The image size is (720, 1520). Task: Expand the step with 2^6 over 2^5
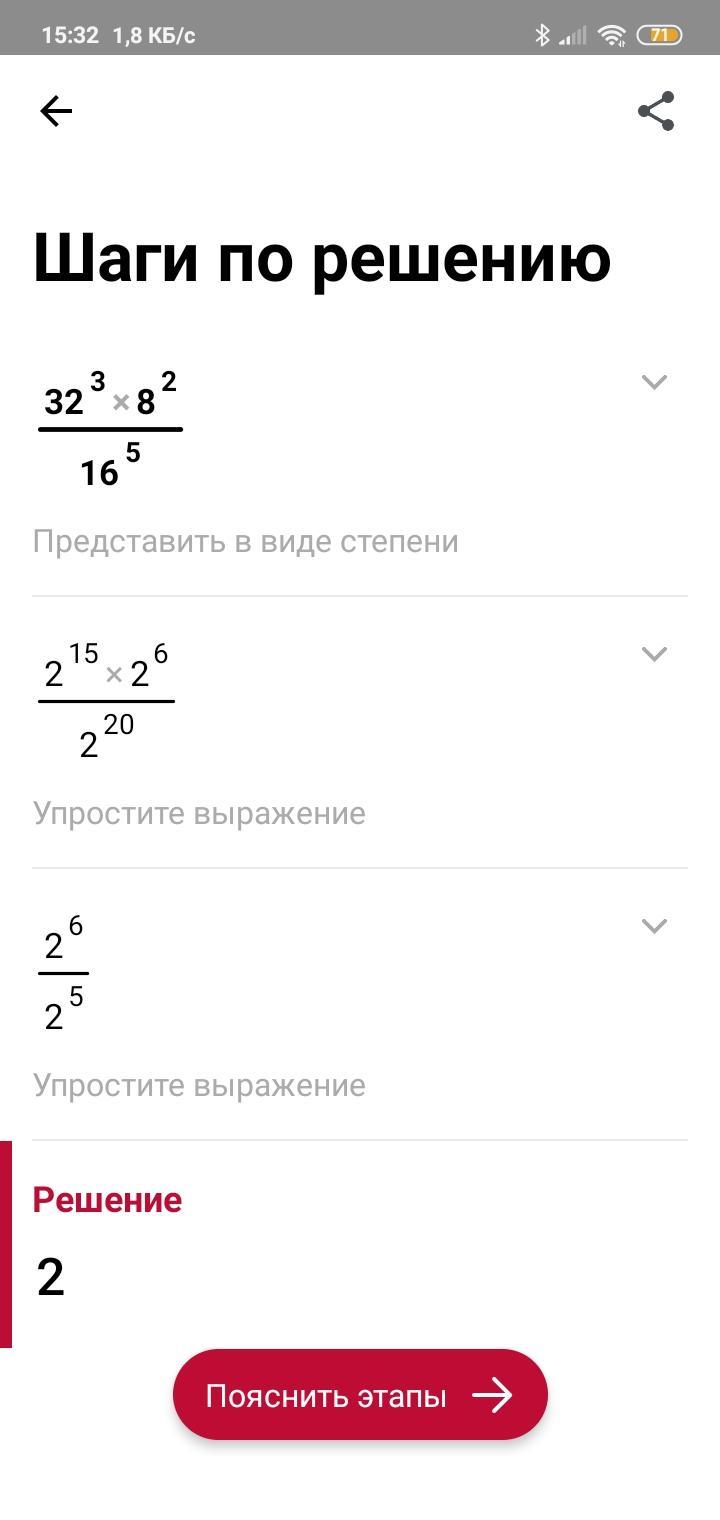pos(654,925)
